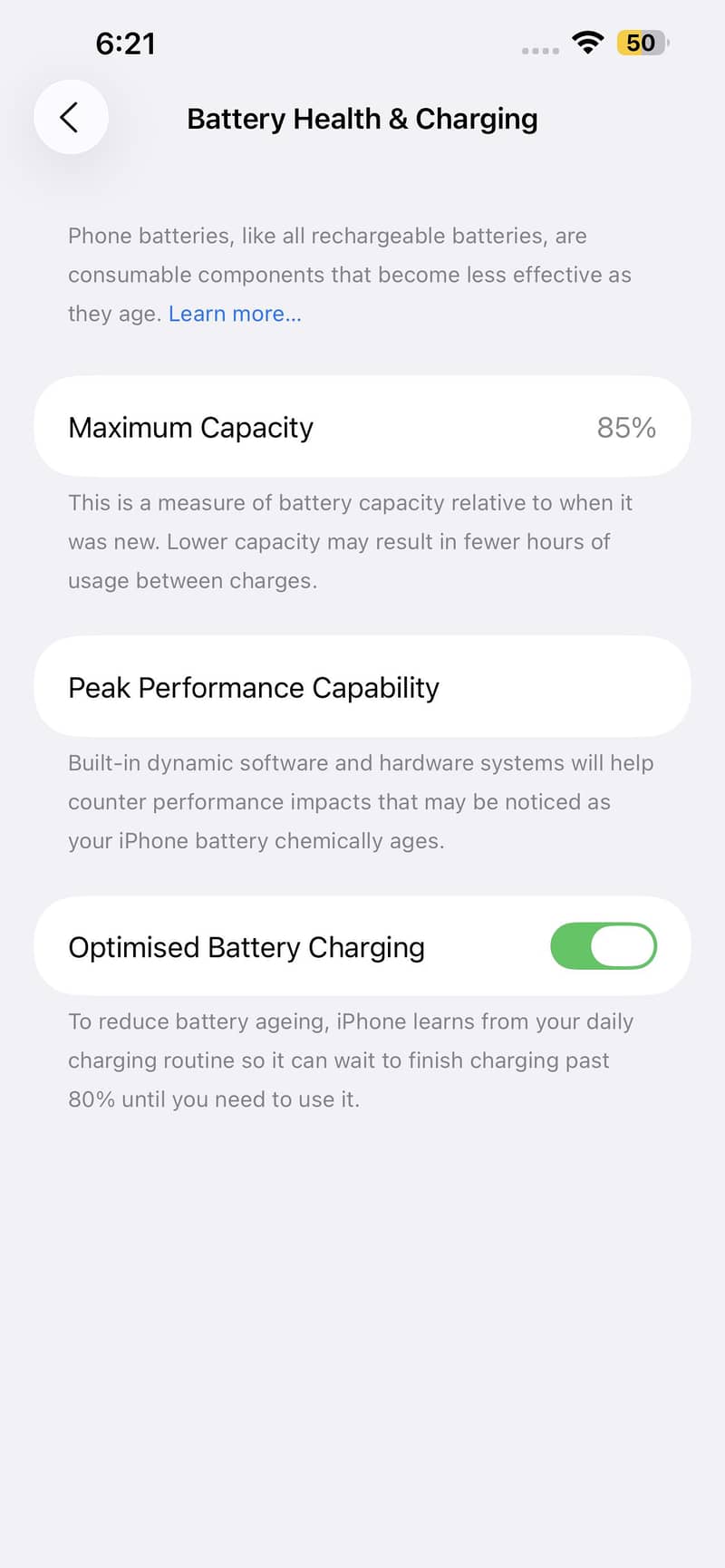This screenshot has width=725, height=1568.
Task: Turn off Optimised Battery Charging
Action: [x=603, y=946]
